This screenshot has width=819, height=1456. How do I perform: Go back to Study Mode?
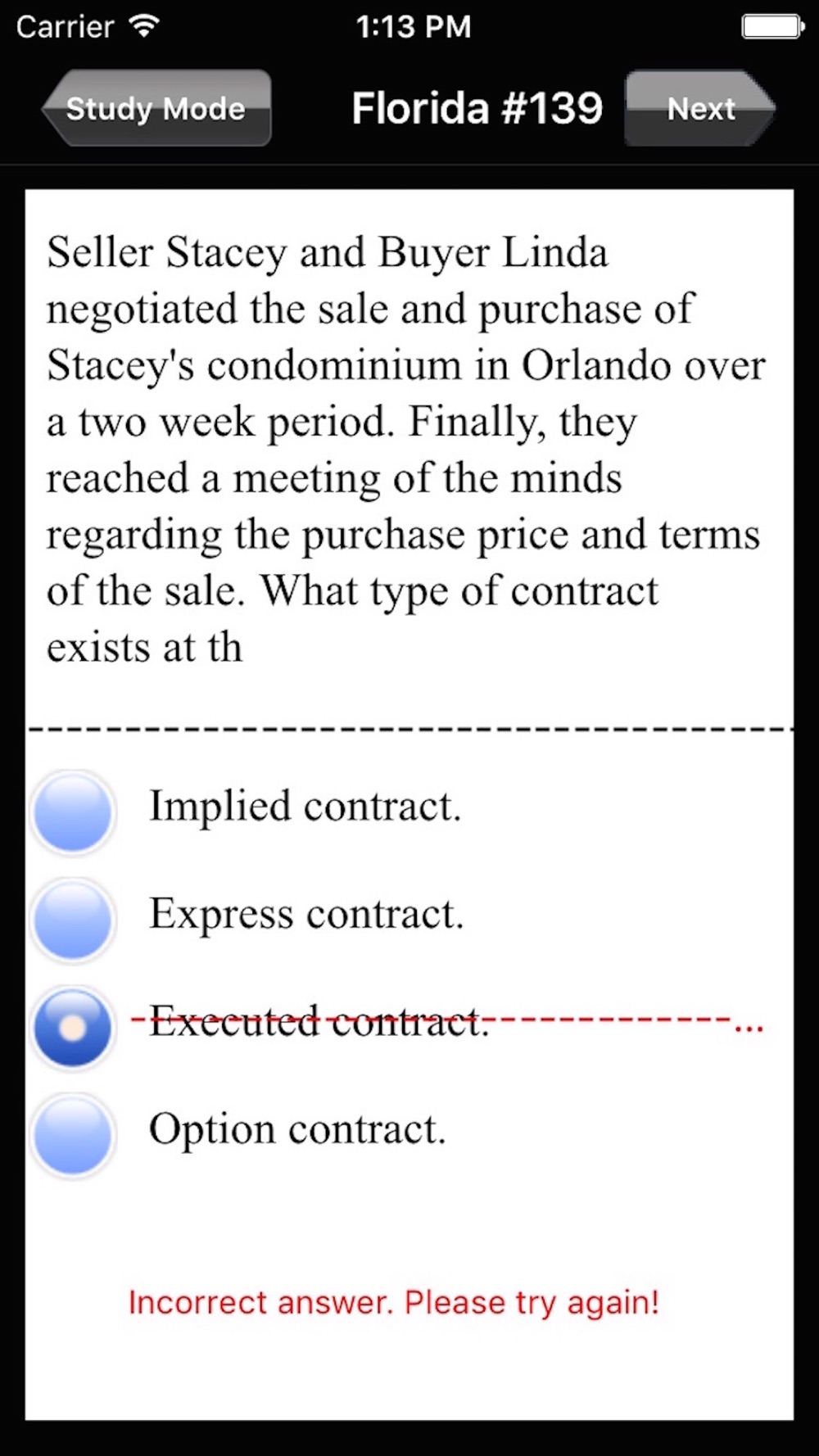[x=156, y=108]
